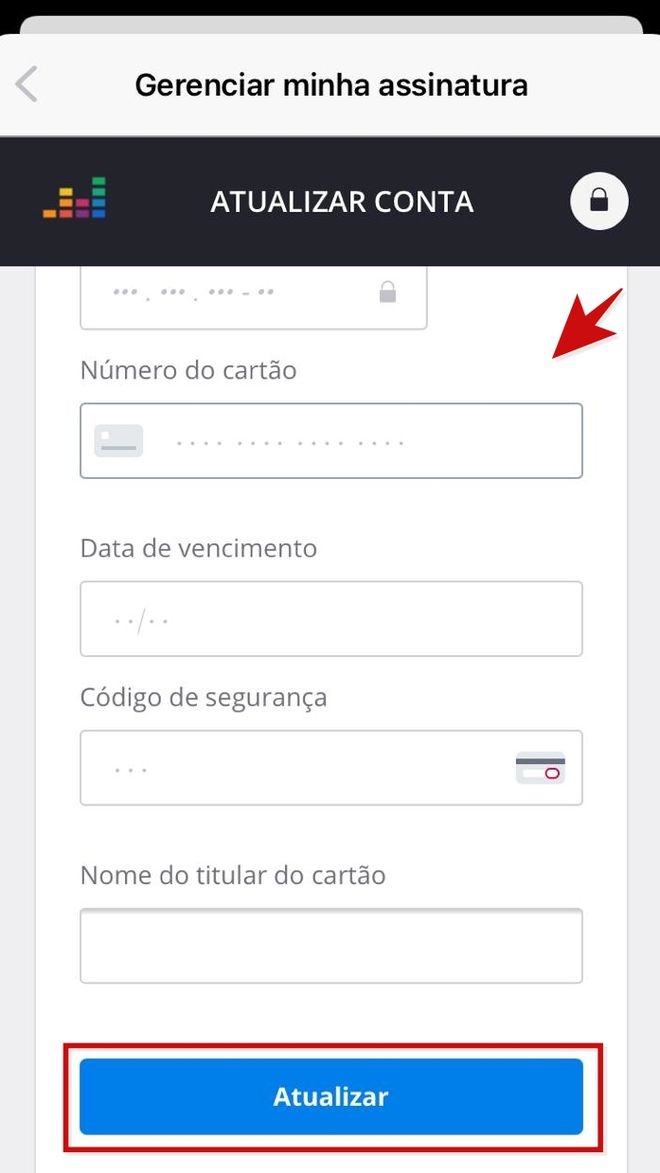Image resolution: width=660 pixels, height=1173 pixels.
Task: Enter the Código de segurança field
Action: click(331, 768)
